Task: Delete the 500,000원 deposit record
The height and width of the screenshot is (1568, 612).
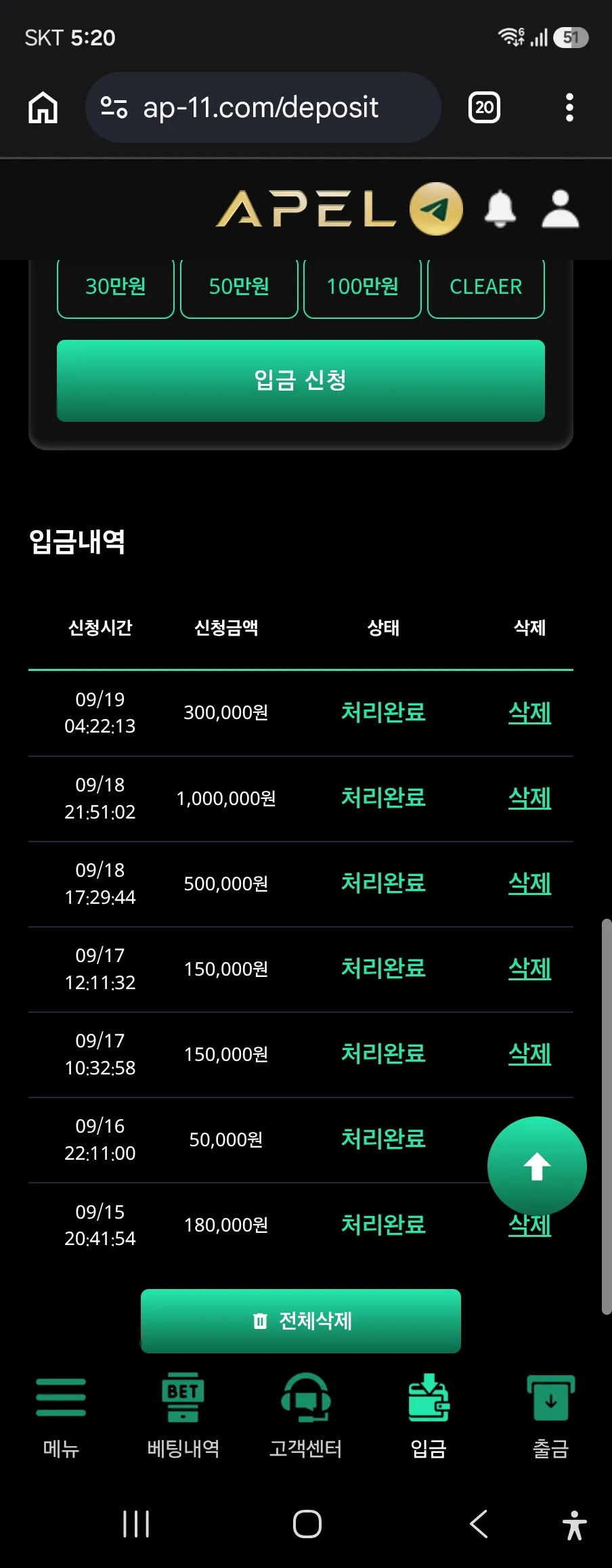Action: pos(529,884)
